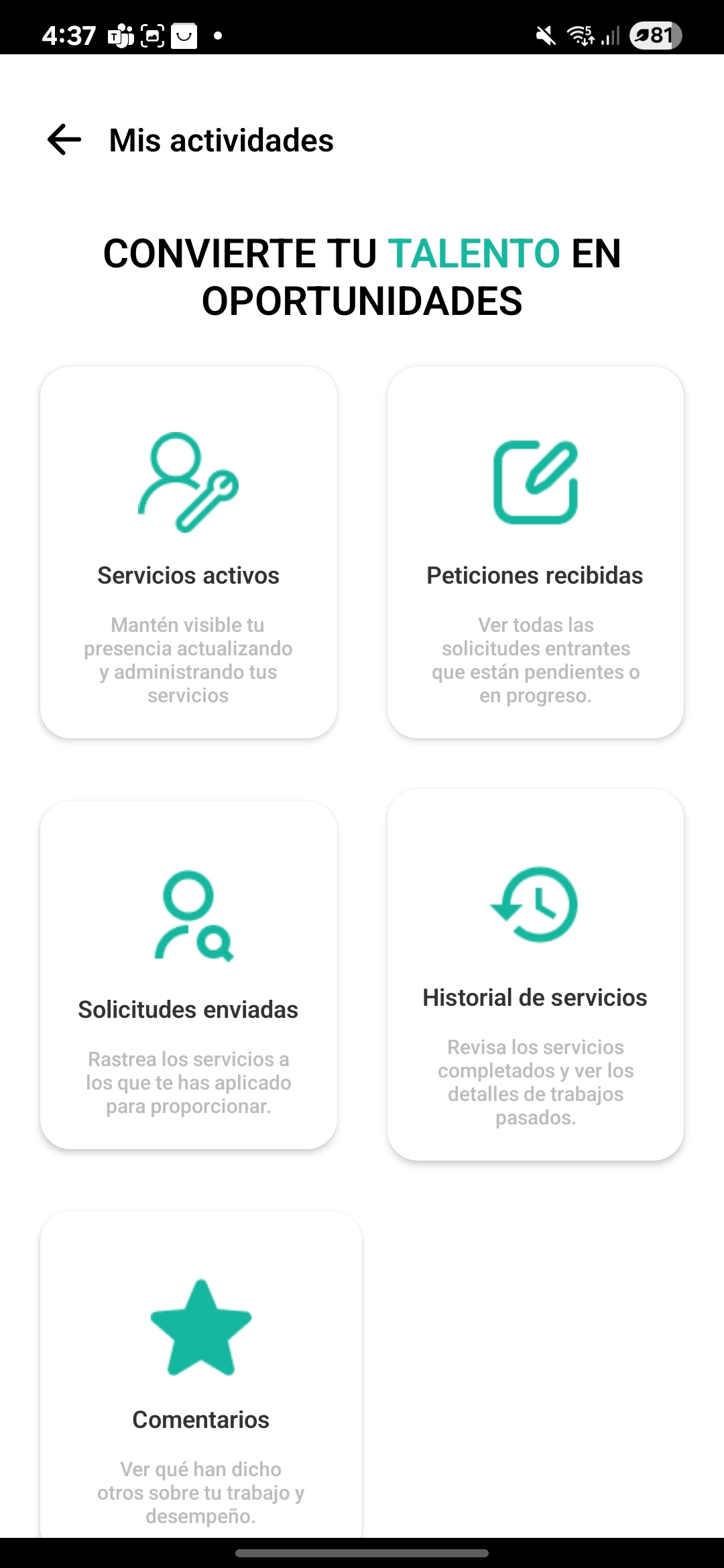Open Historial de servicios card

[x=535, y=975]
